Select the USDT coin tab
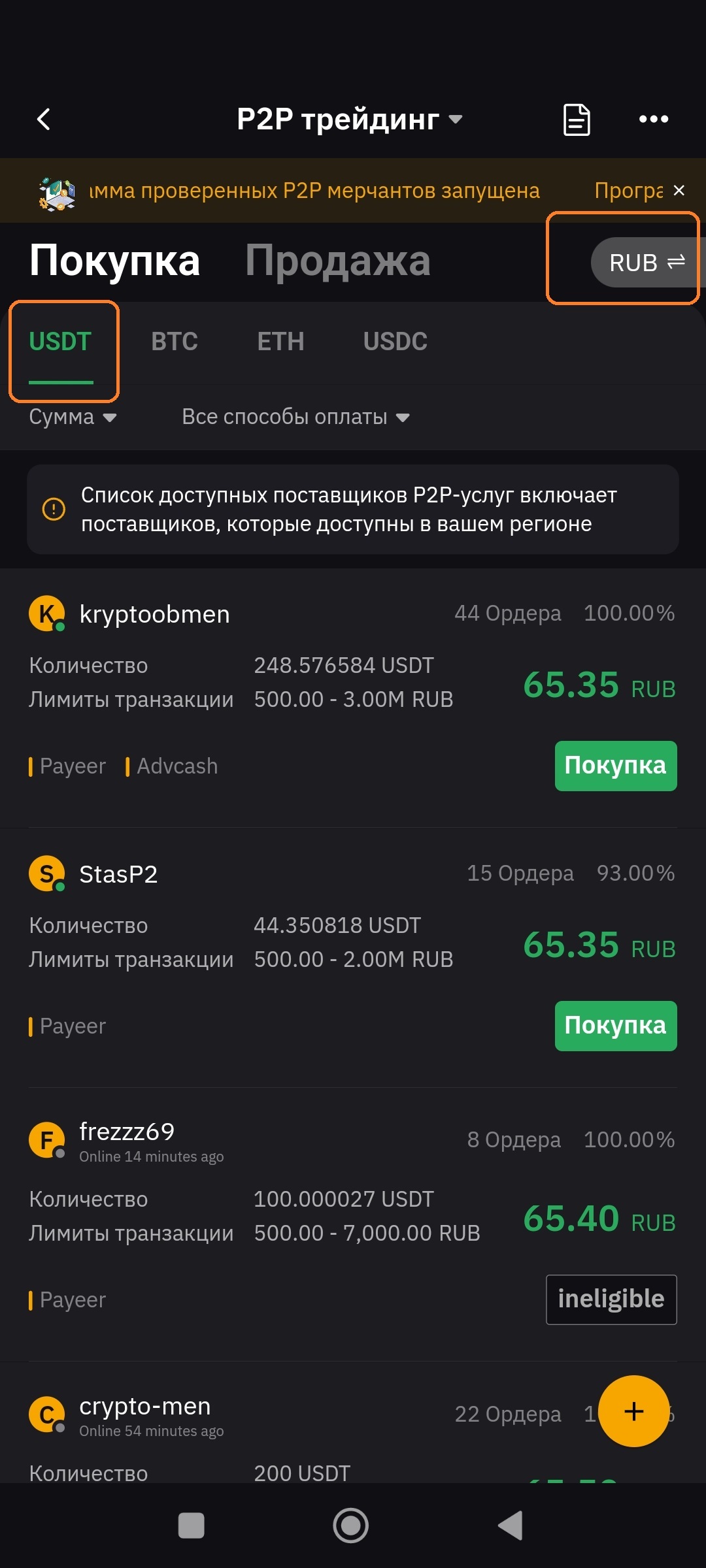Viewport: 706px width, 1568px height. [x=60, y=342]
